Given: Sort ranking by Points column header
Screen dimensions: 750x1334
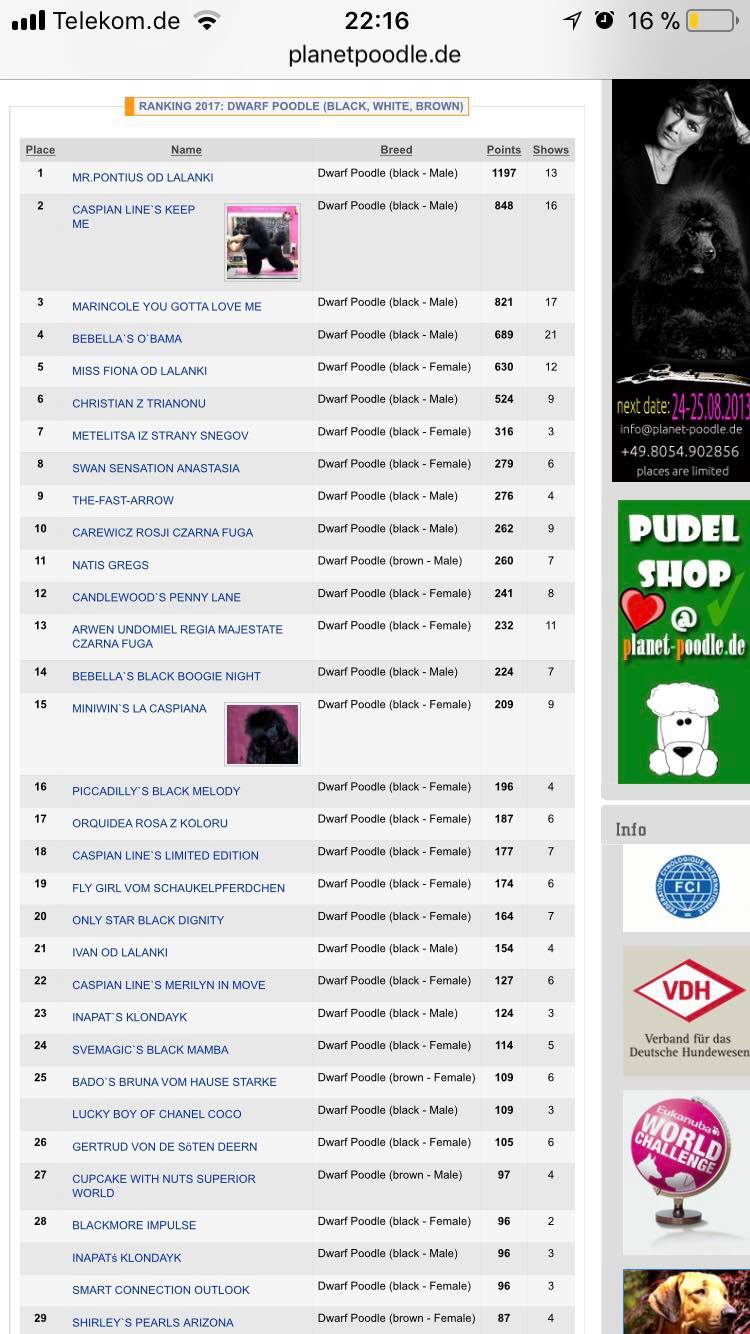Looking at the screenshot, I should [x=503, y=150].
